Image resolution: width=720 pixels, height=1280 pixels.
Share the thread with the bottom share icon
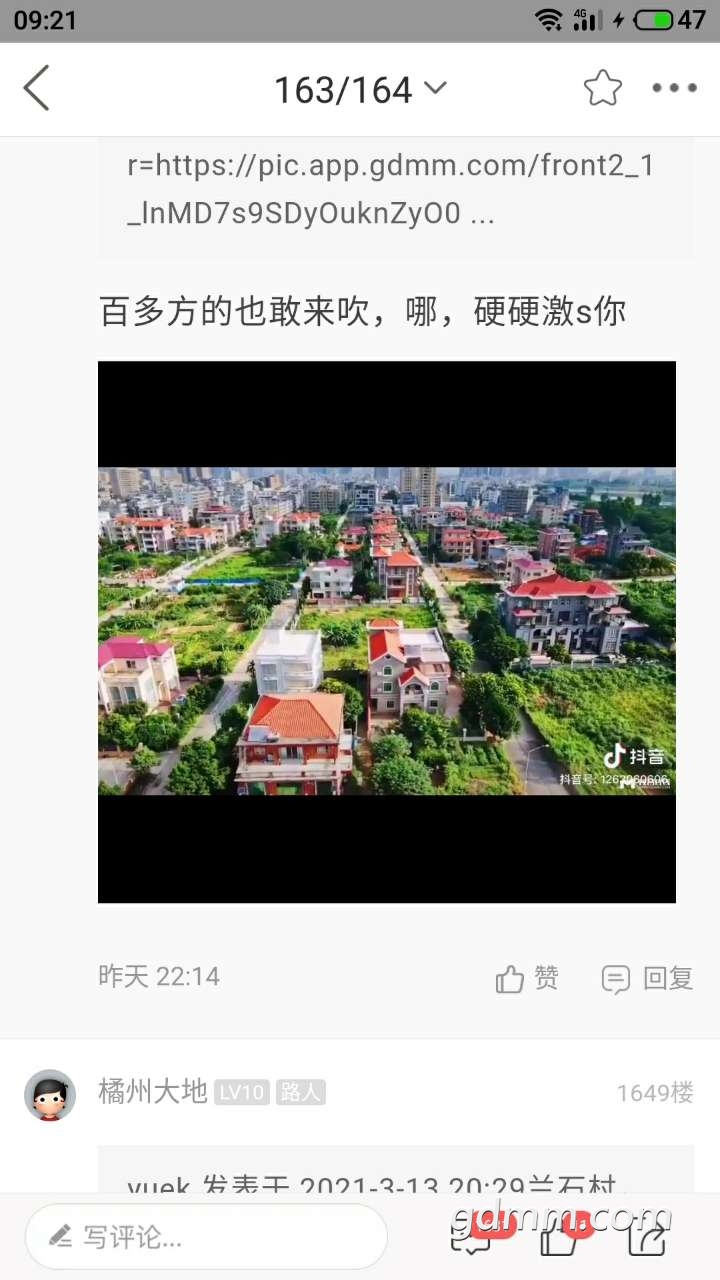pos(648,1238)
